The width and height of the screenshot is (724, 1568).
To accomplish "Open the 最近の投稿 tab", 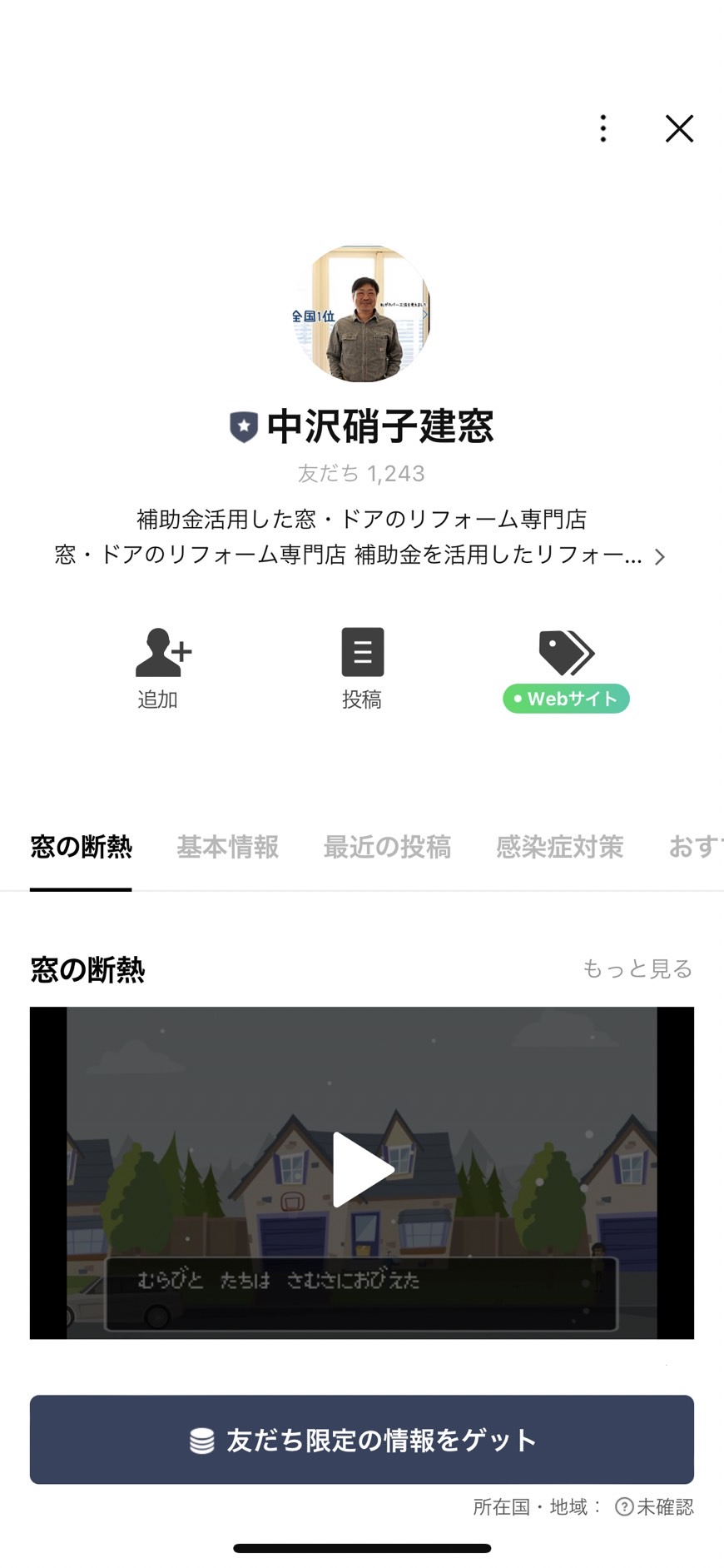I will pyautogui.click(x=387, y=847).
